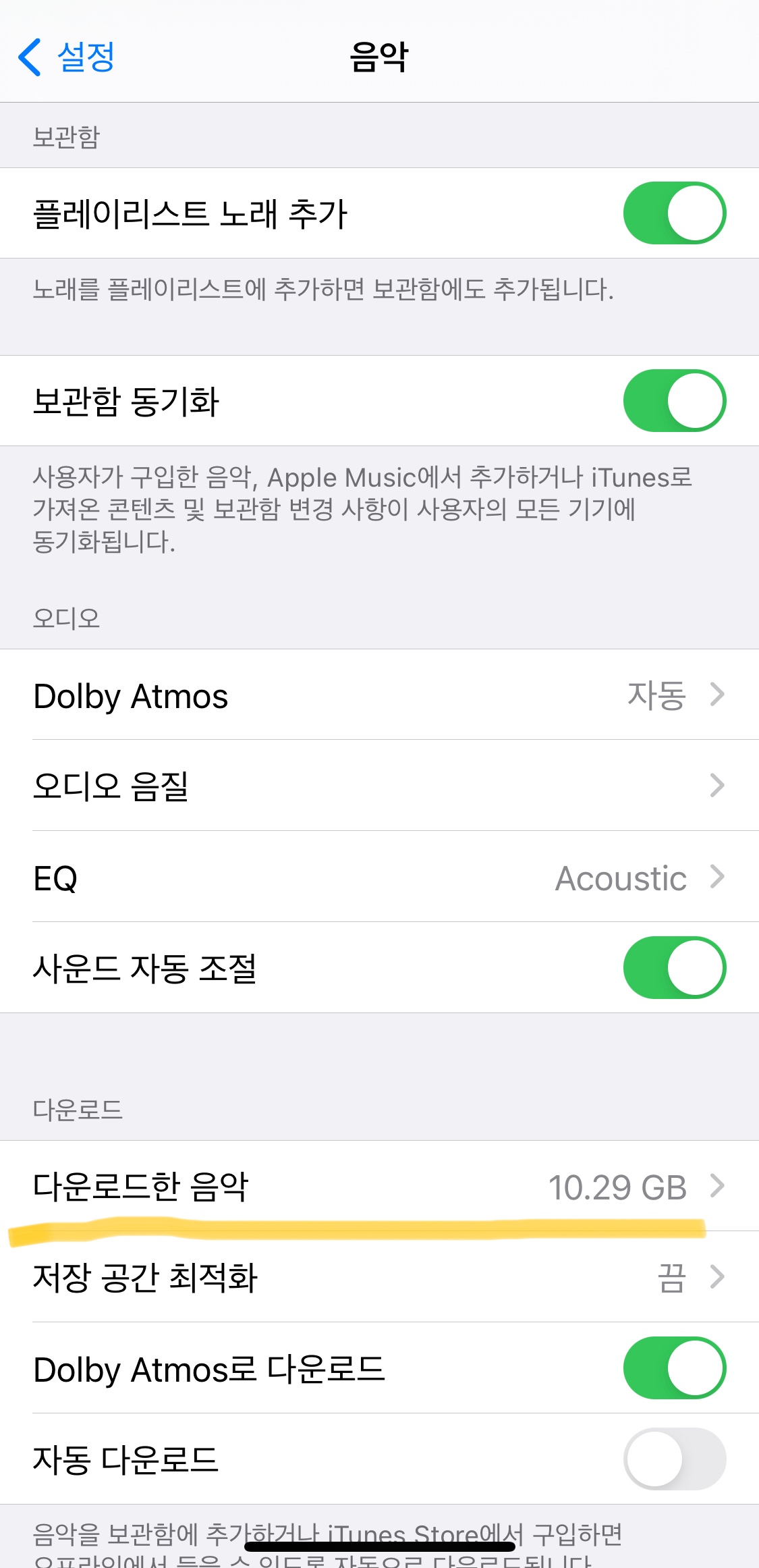Viewport: 759px width, 1568px height.
Task: Toggle 플레이리스트 노래 추가 switch
Action: [x=674, y=213]
